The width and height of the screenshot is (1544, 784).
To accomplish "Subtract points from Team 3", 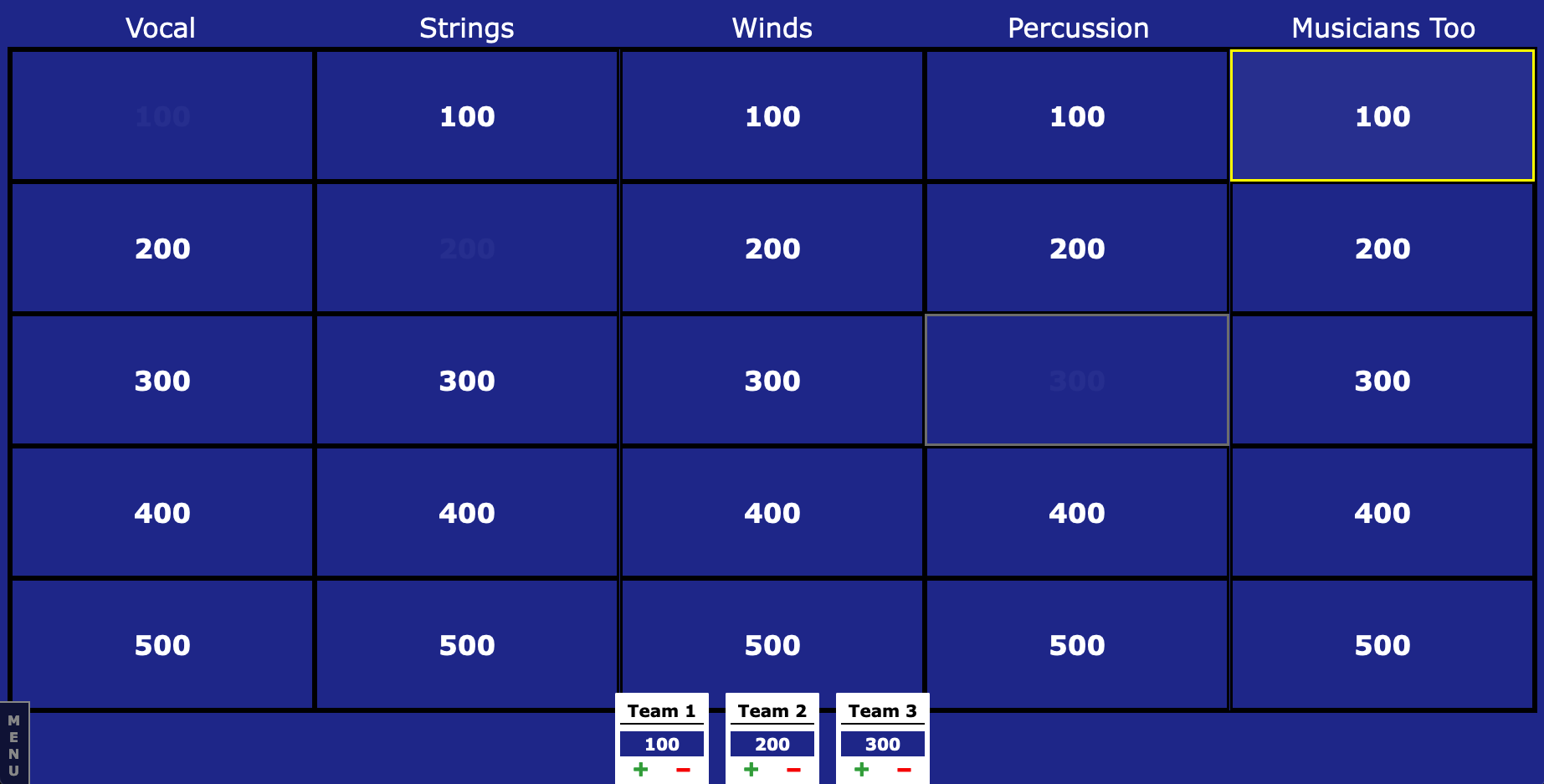I will (904, 770).
